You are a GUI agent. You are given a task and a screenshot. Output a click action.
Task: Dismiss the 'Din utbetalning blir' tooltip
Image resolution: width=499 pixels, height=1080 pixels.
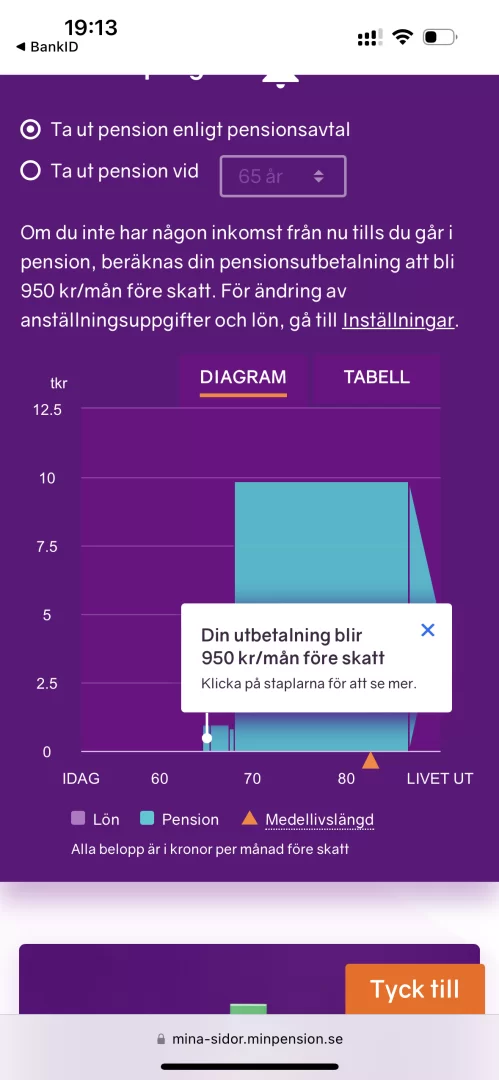point(428,630)
